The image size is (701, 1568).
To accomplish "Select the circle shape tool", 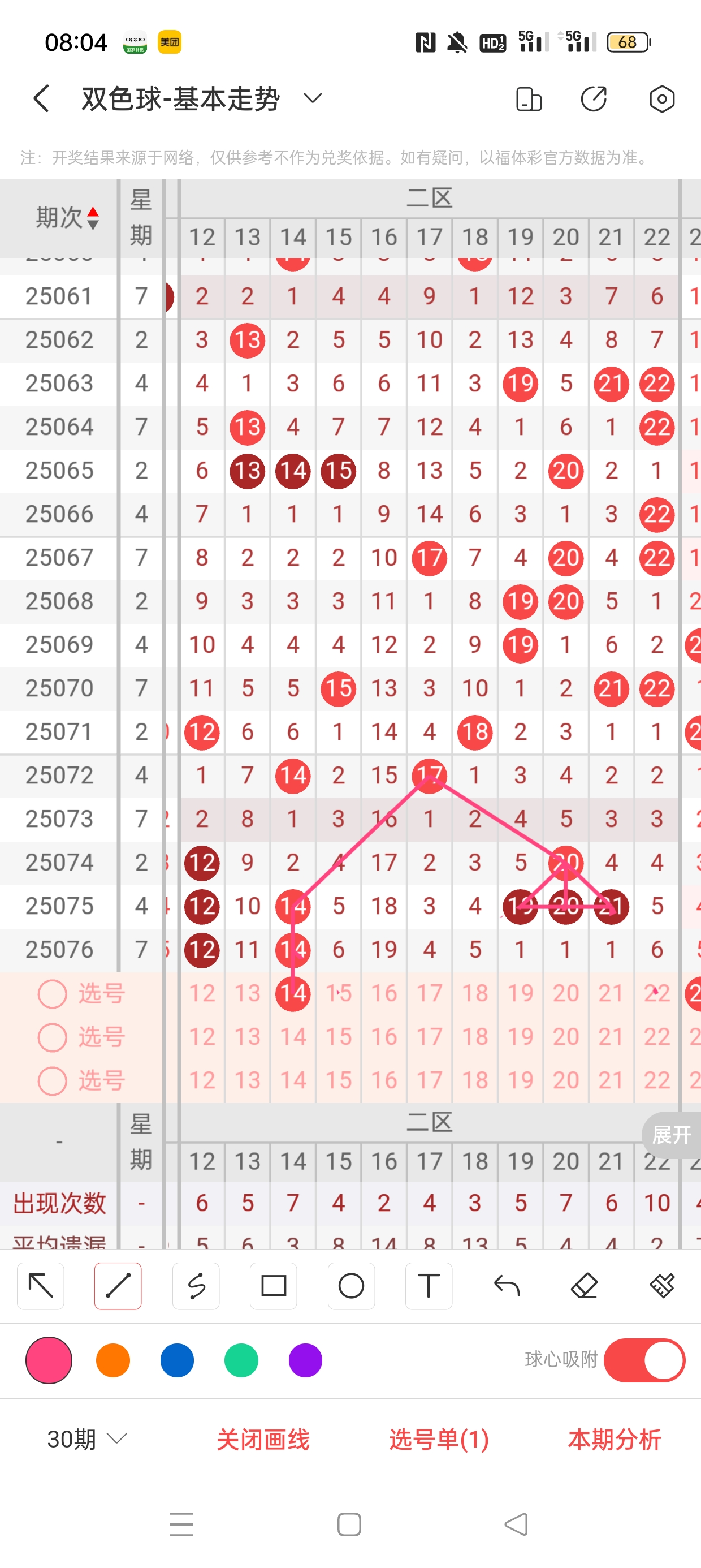I will 351,1286.
